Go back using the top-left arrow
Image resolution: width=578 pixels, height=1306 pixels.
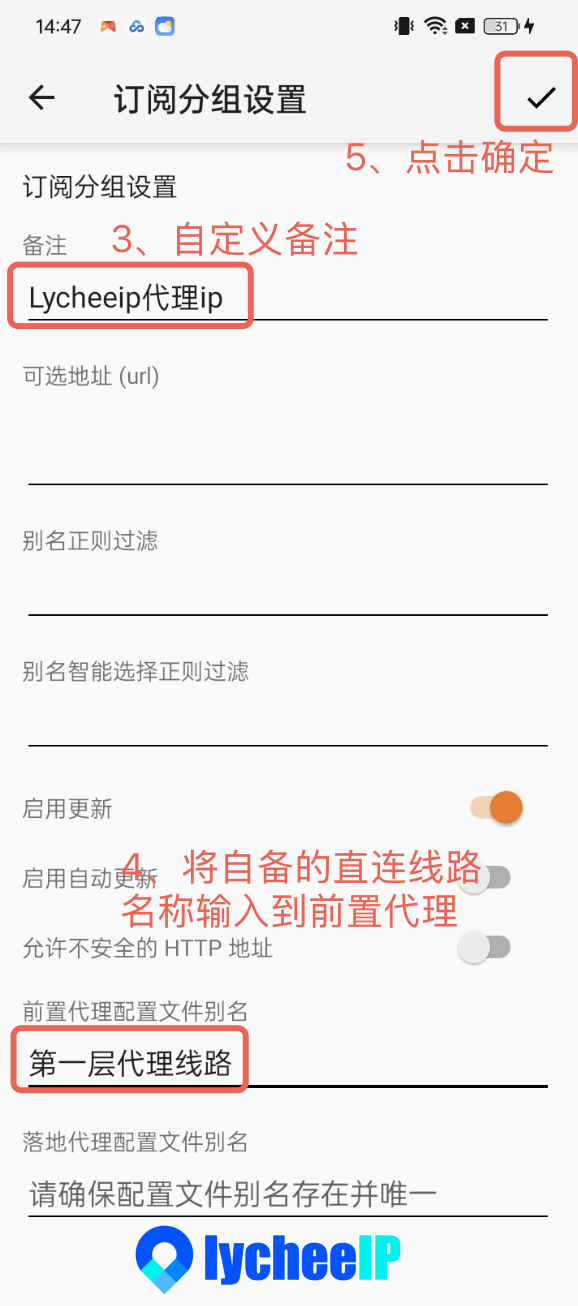41,97
